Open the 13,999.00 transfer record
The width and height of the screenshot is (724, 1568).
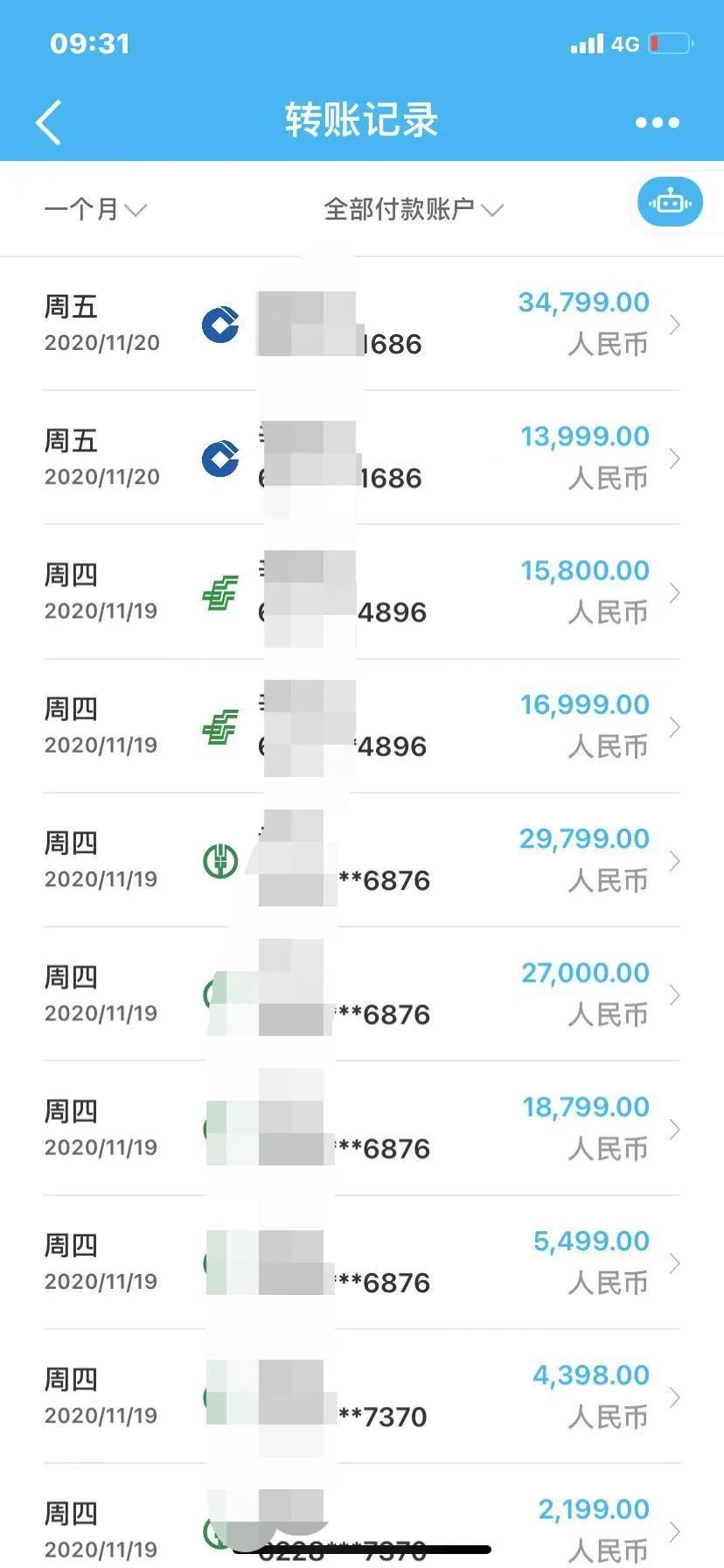tap(362, 458)
